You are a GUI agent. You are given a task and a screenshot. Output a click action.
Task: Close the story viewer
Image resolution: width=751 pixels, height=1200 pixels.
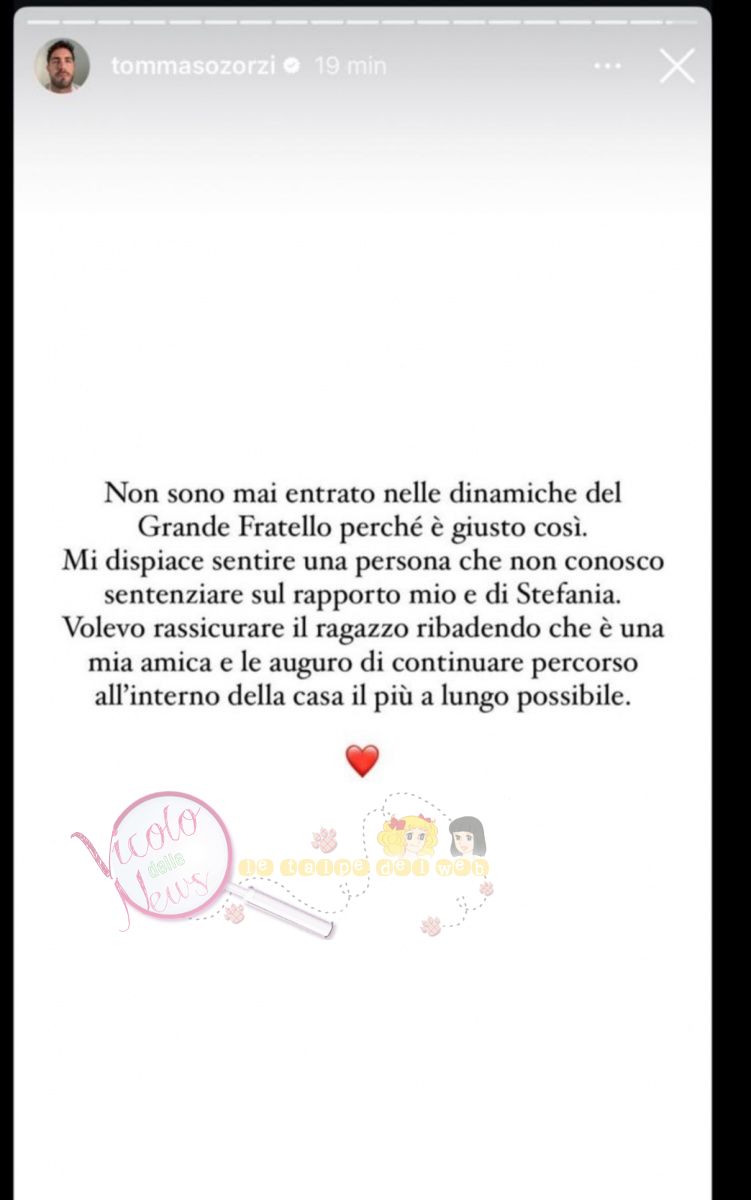point(677,66)
